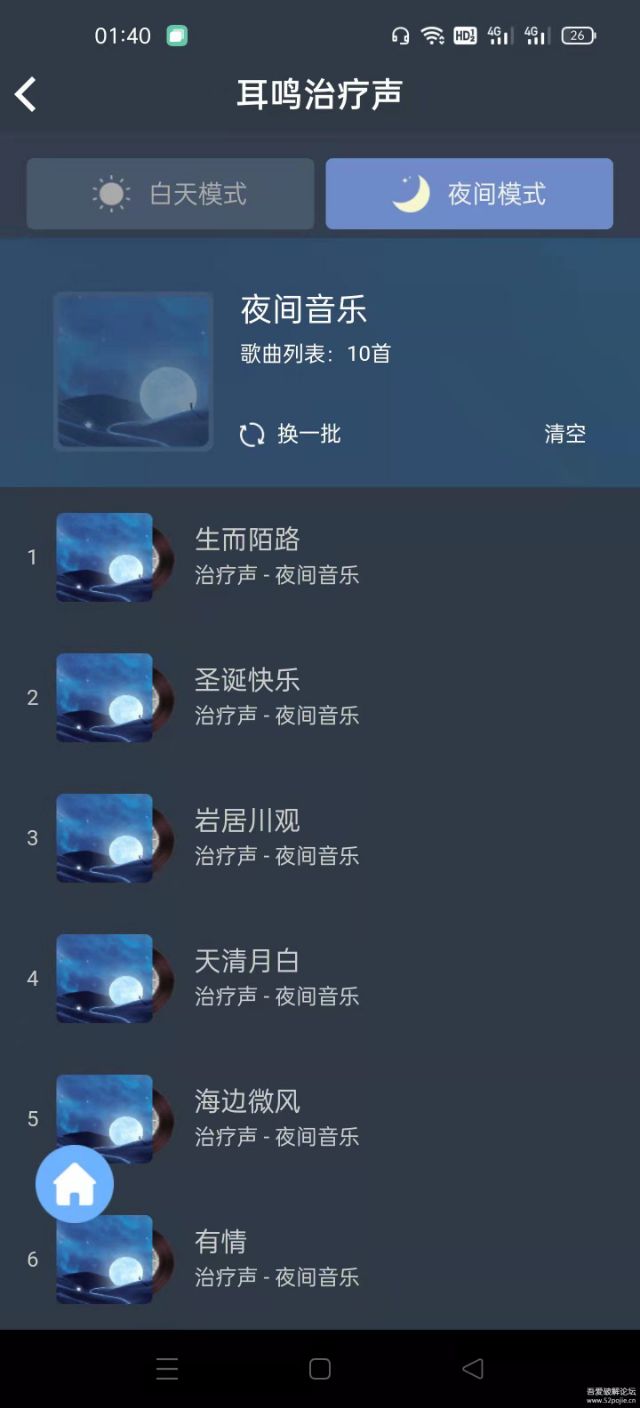The width and height of the screenshot is (640, 1408).
Task: Select the 夜间模式 night mode tab
Action: coord(469,194)
